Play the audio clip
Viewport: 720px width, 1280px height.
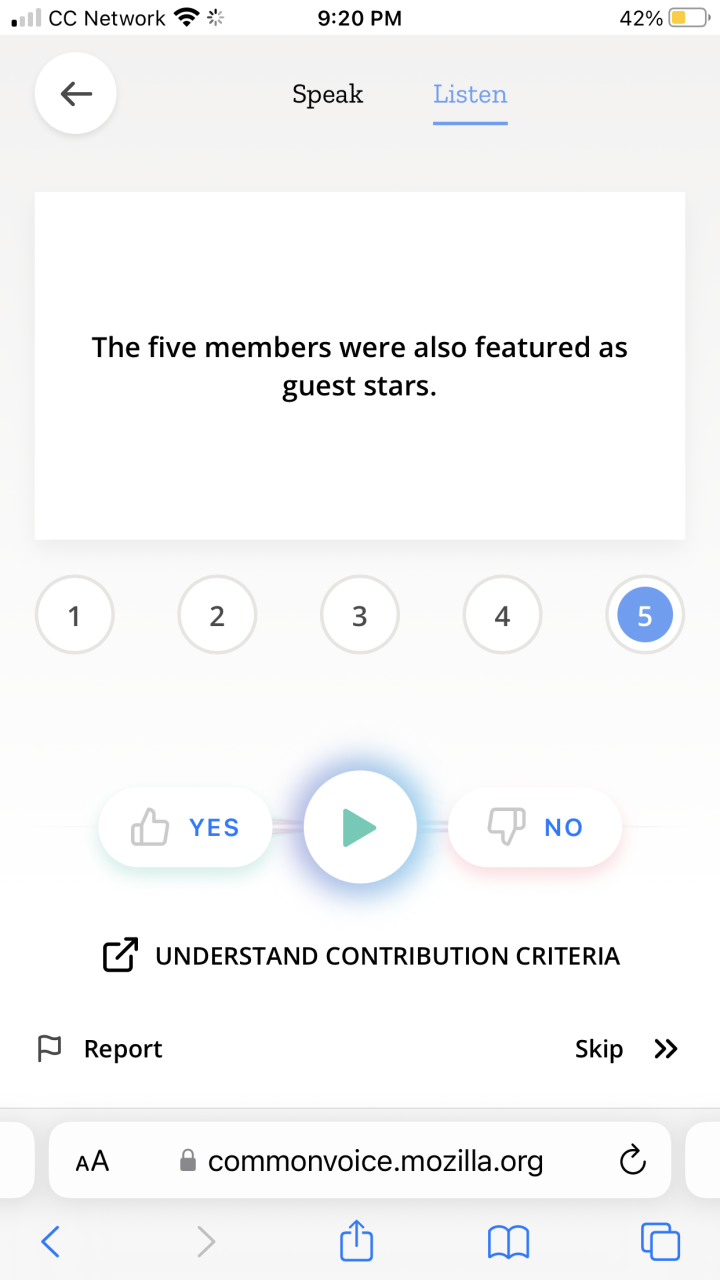360,827
